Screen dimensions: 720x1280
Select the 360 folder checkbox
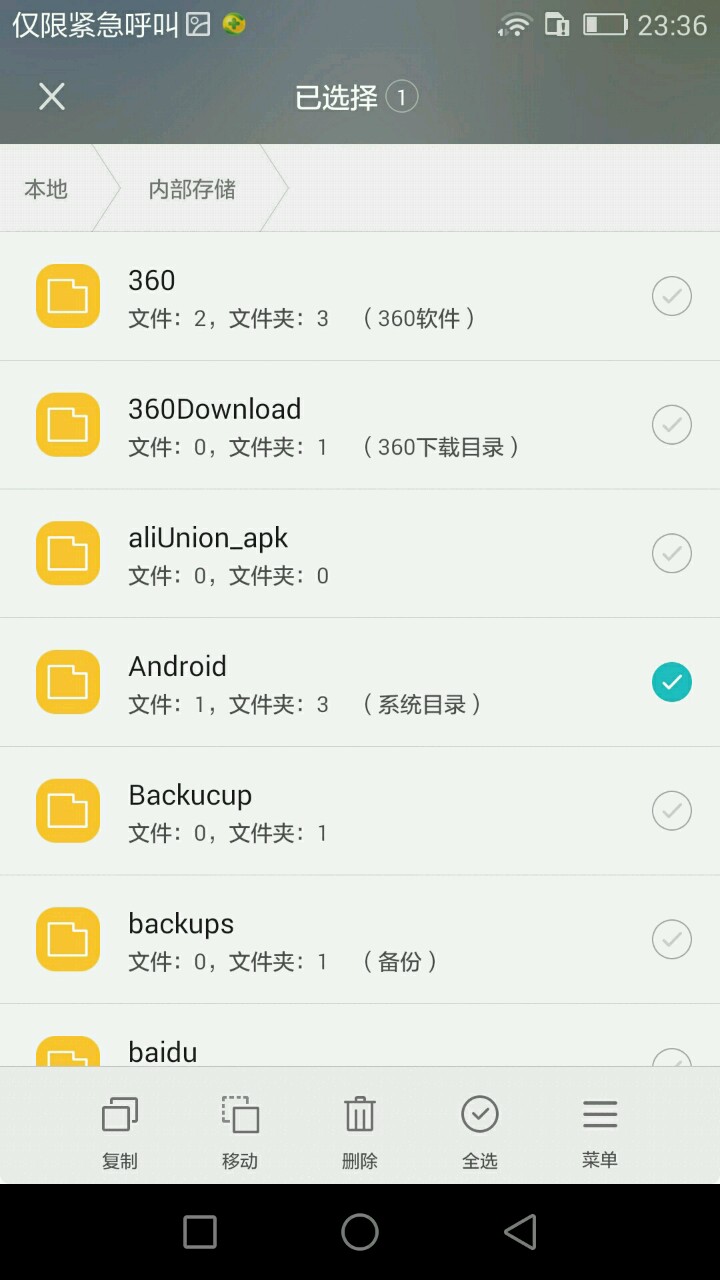[x=671, y=297]
